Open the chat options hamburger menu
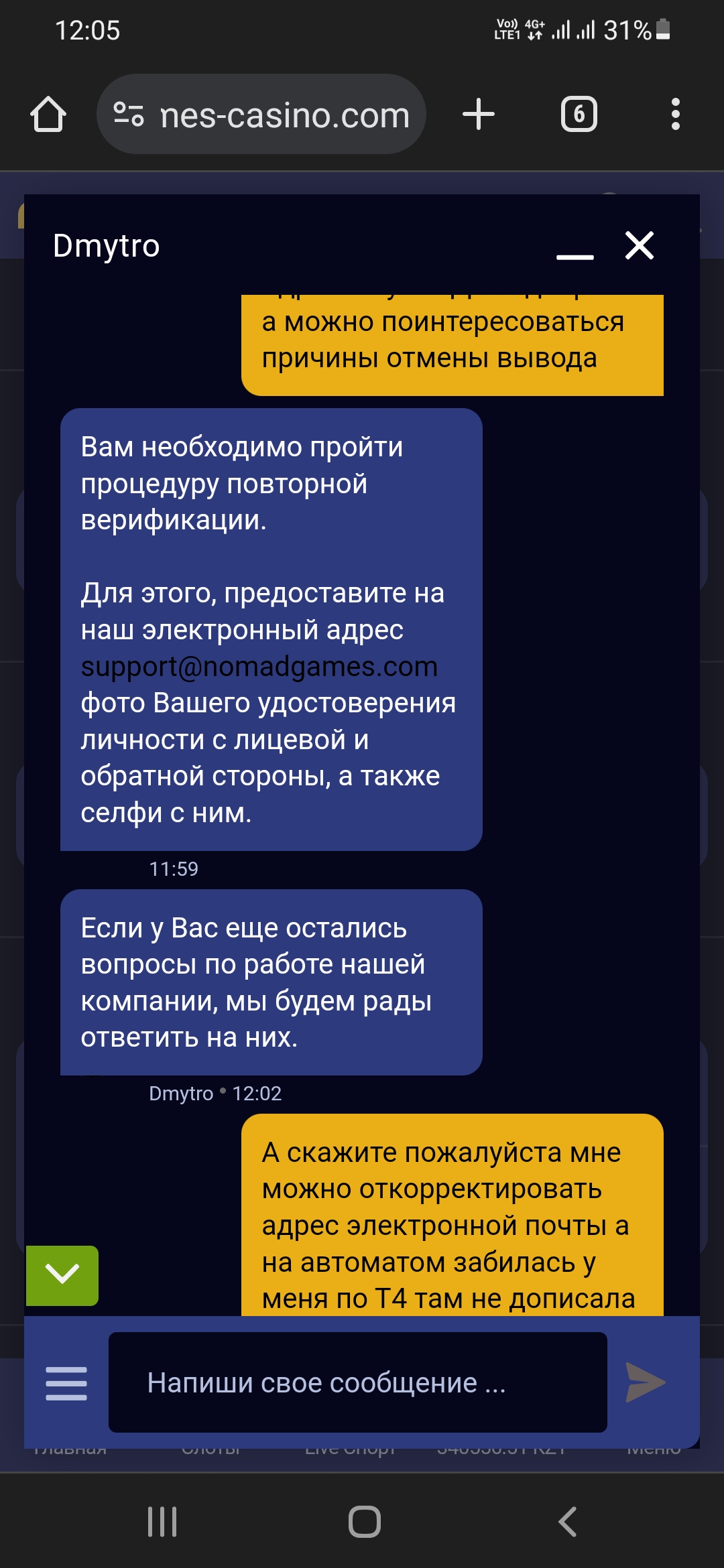 [x=66, y=1383]
